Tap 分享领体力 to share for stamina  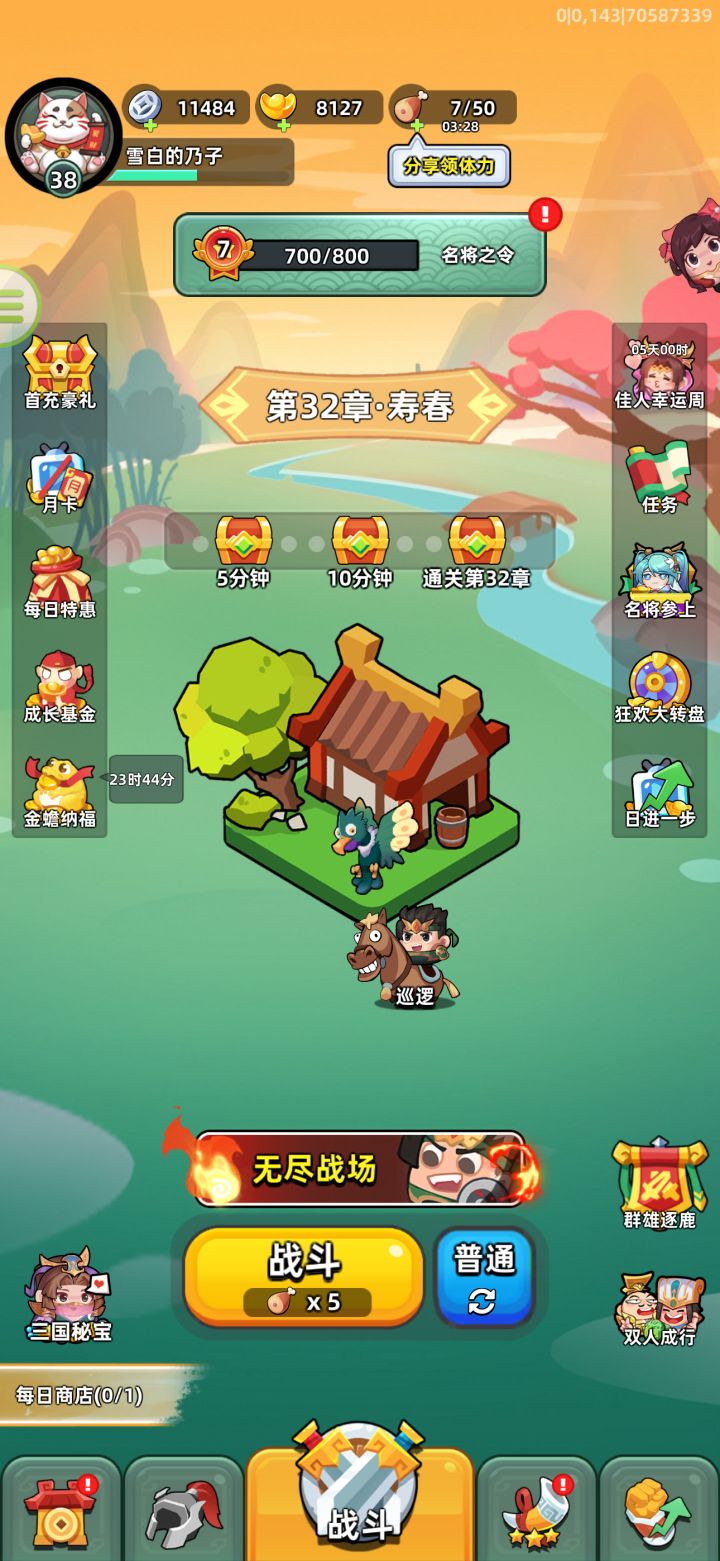pyautogui.click(x=449, y=168)
